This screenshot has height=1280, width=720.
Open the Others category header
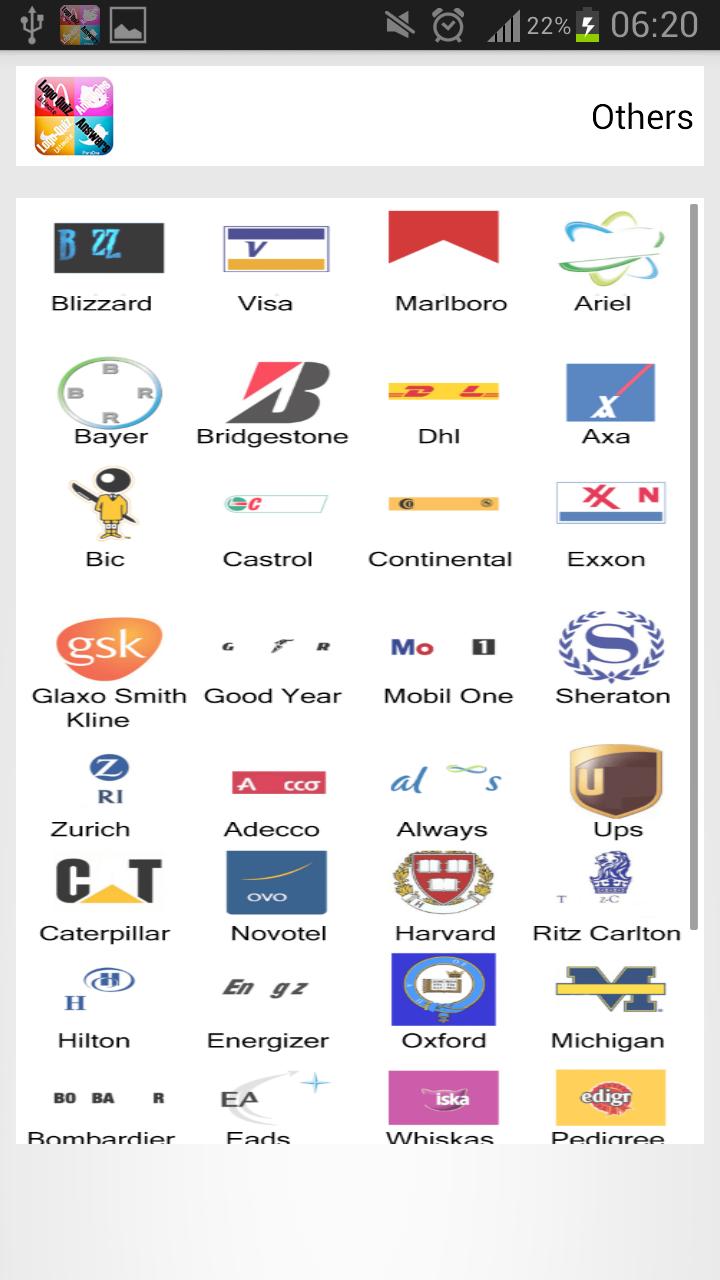(x=643, y=117)
